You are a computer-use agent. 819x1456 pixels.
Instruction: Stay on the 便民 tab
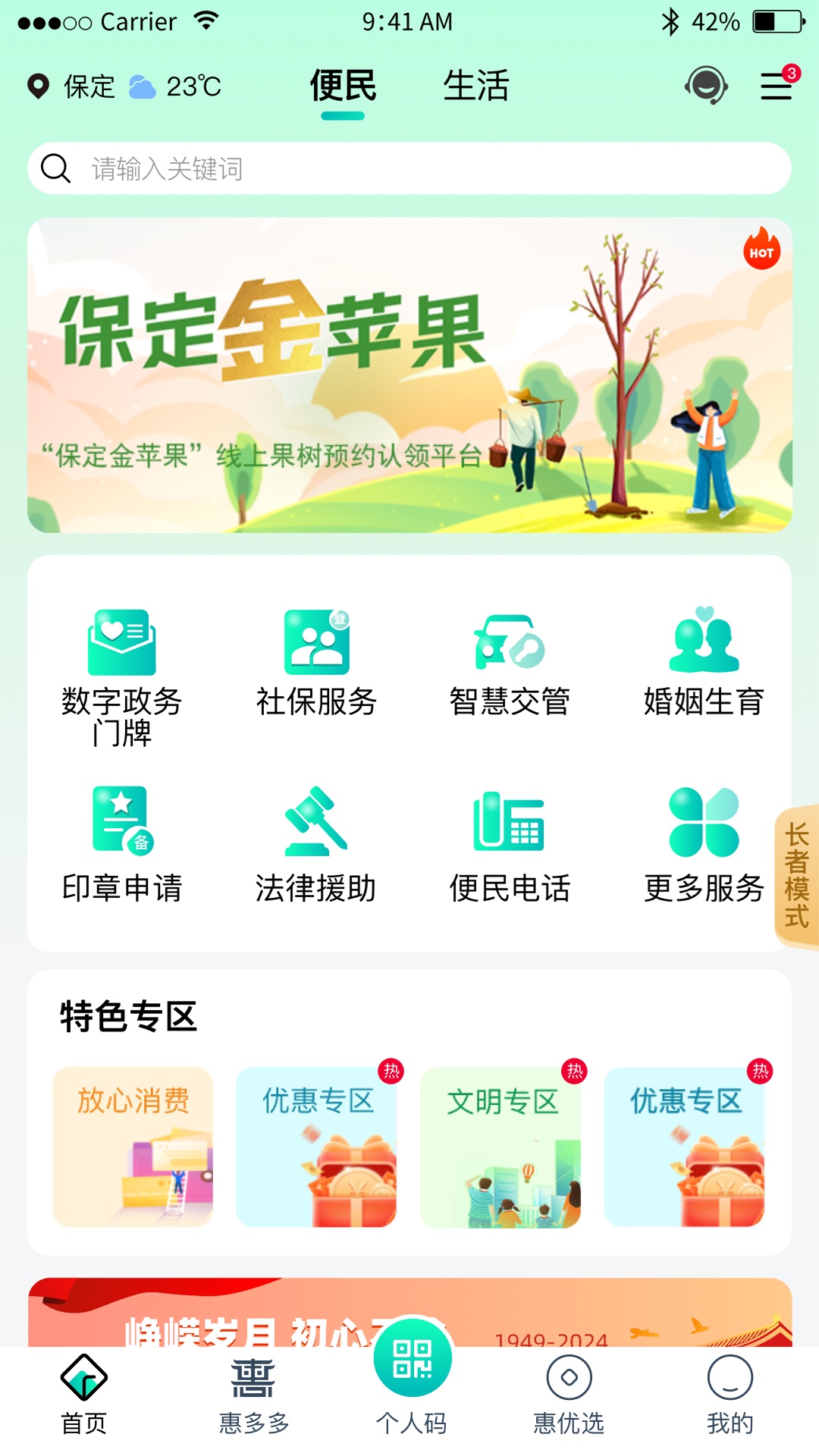click(343, 86)
